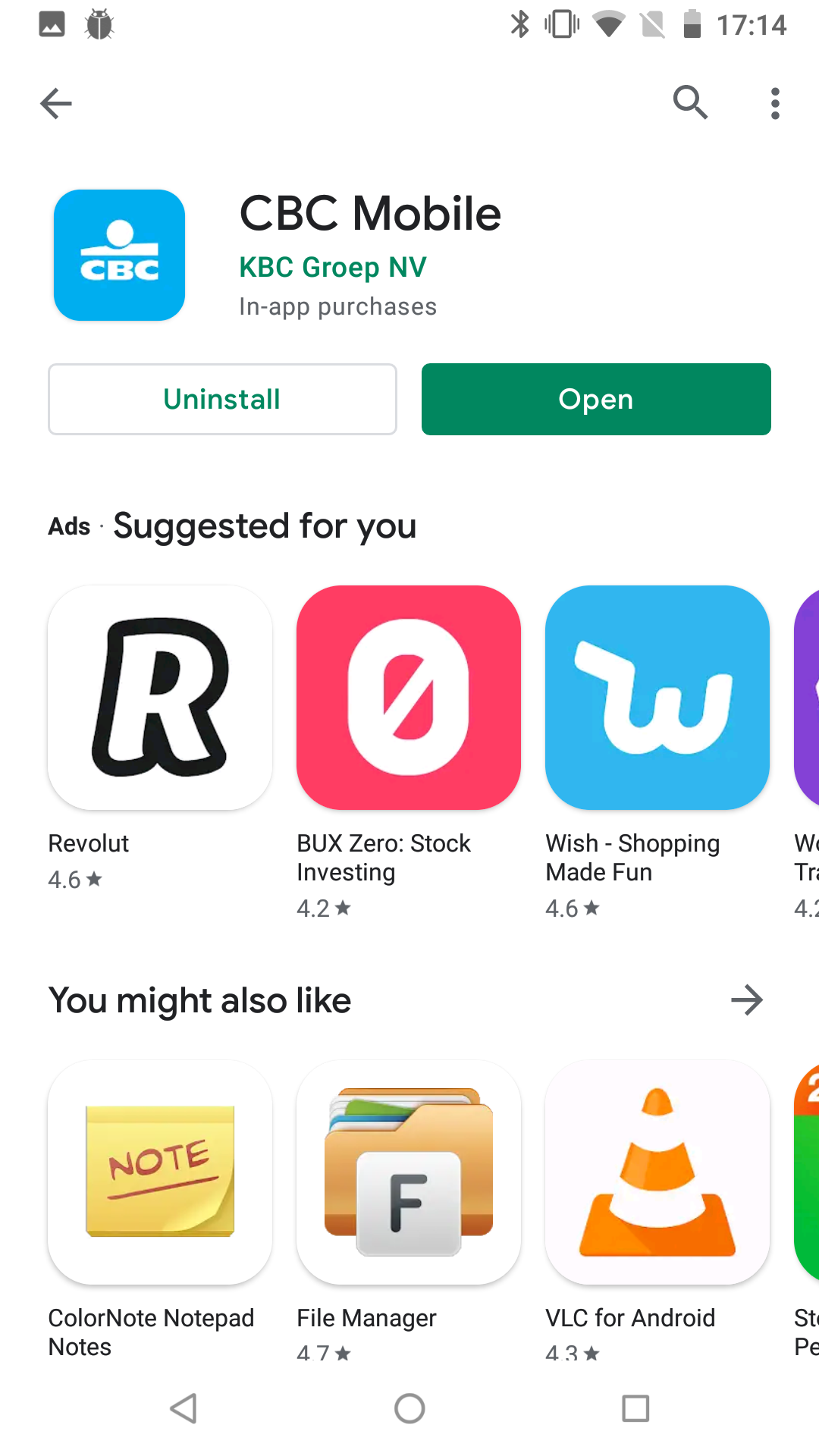Select the File Manager app card
Screen dimensions: 819x1456
pyautogui.click(x=409, y=1172)
